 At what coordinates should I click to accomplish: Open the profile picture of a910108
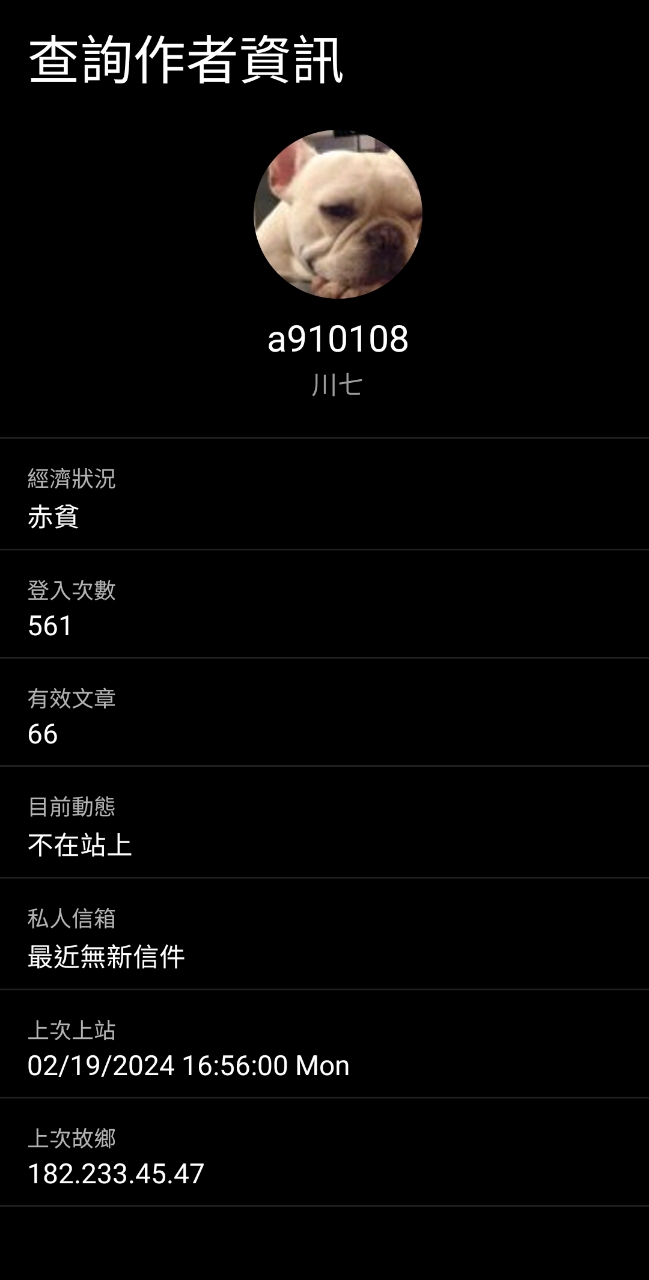click(338, 214)
